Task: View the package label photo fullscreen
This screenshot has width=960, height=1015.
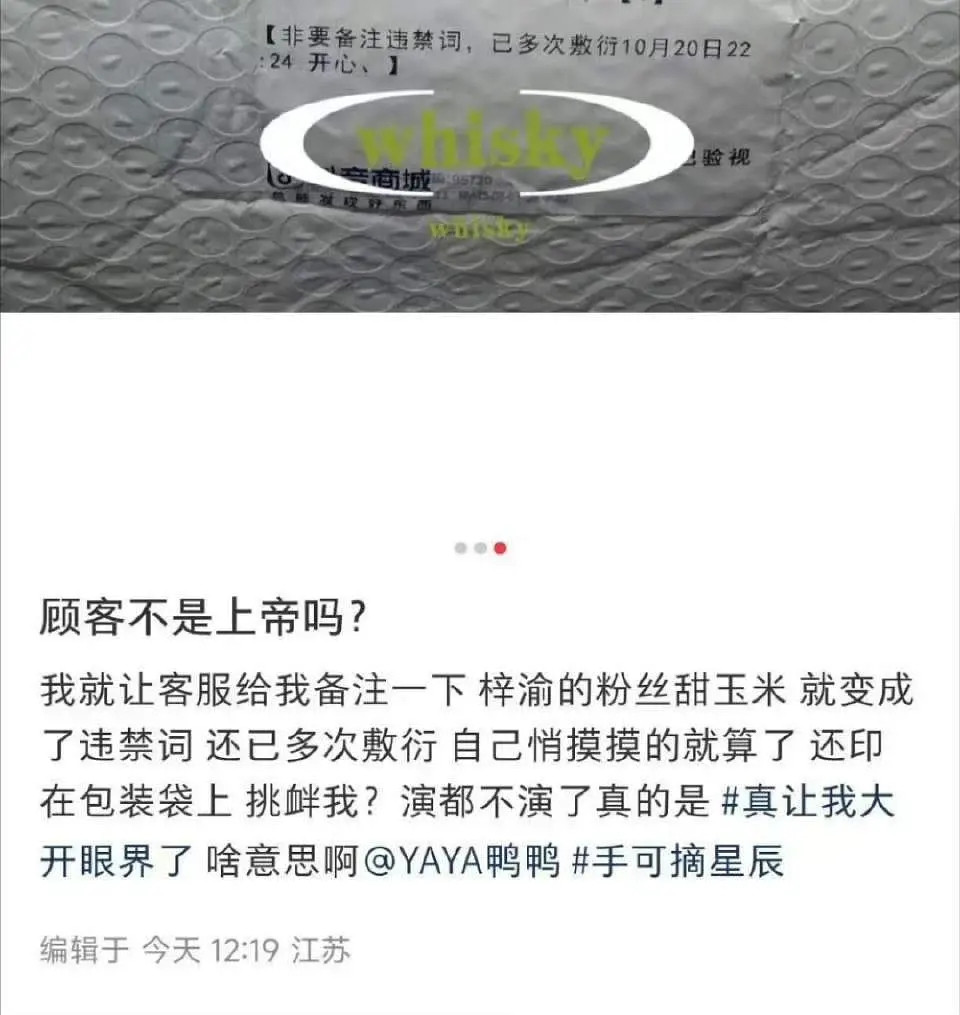Action: pos(480,155)
